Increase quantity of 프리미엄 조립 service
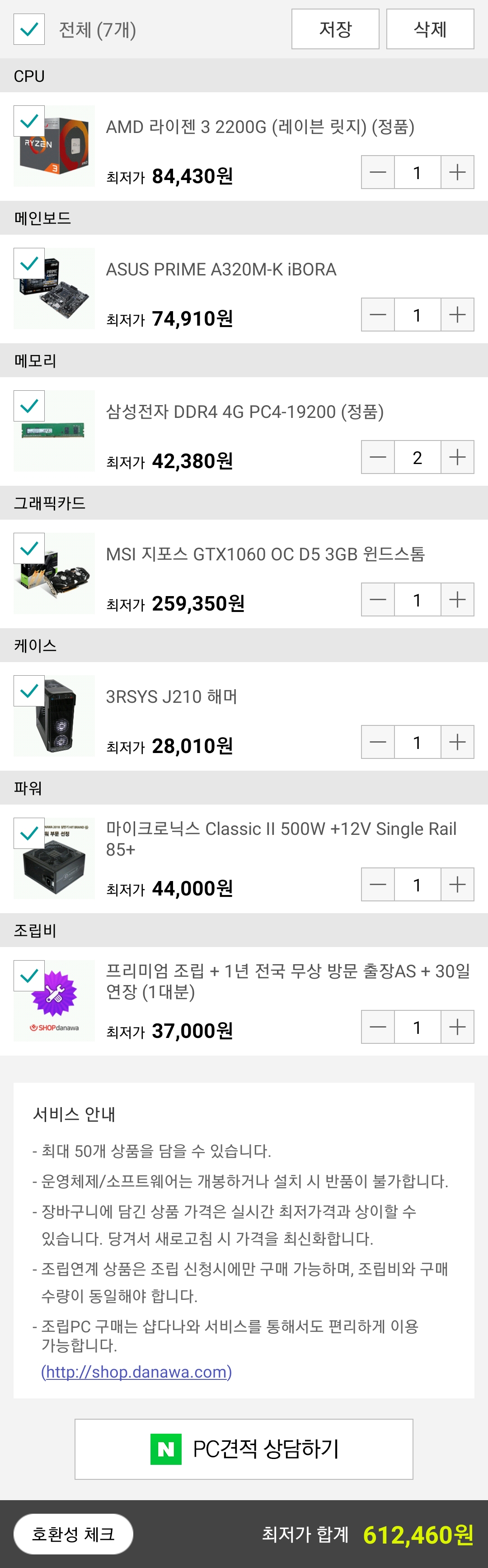The width and height of the screenshot is (488, 1568). [457, 1027]
